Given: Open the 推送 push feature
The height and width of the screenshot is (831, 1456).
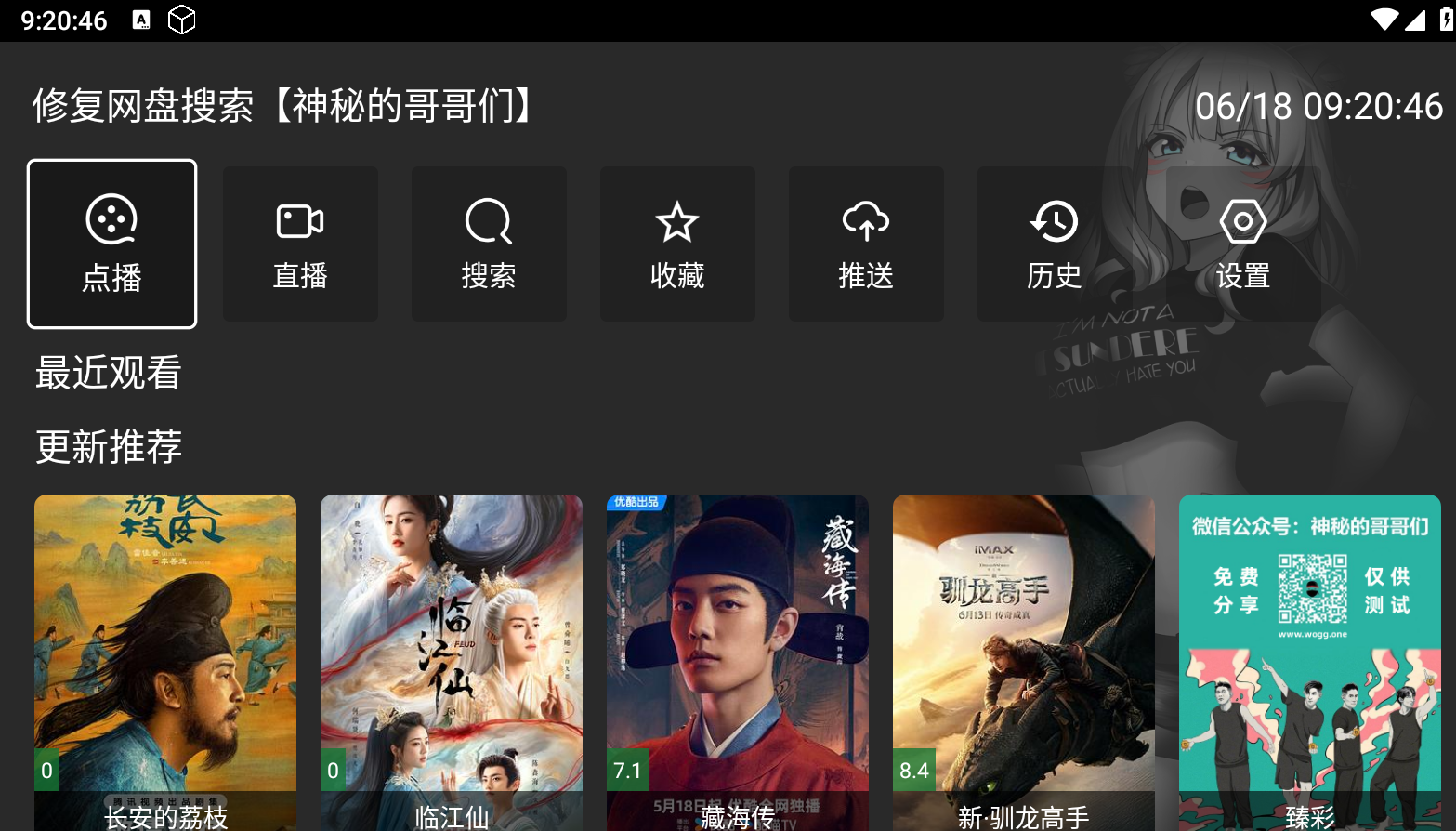Looking at the screenshot, I should pos(866,244).
